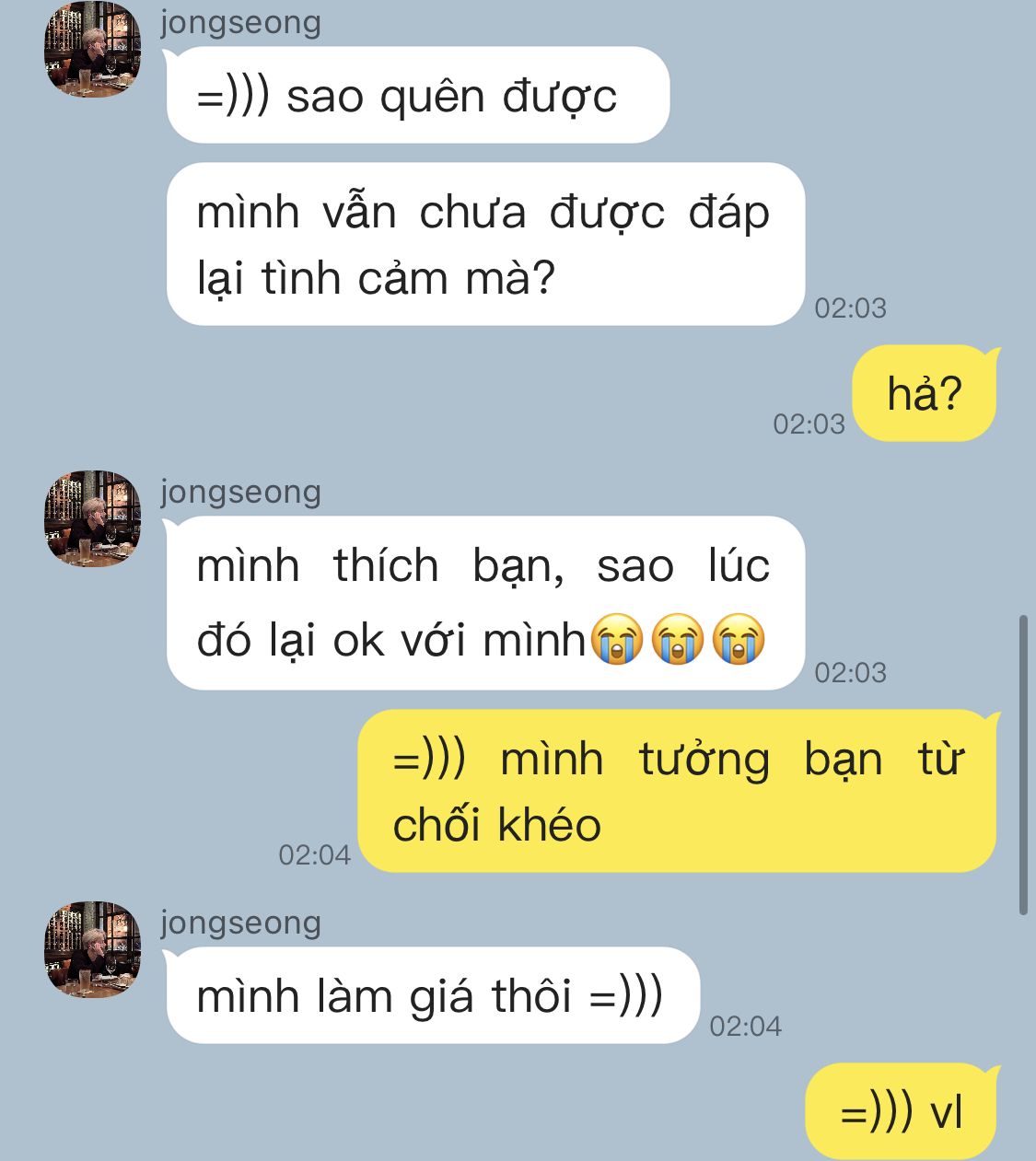Screen dimensions: 1036x1161
Task: View jongseong's profile from "mình làm giá thôi" avatar
Action: point(92,949)
